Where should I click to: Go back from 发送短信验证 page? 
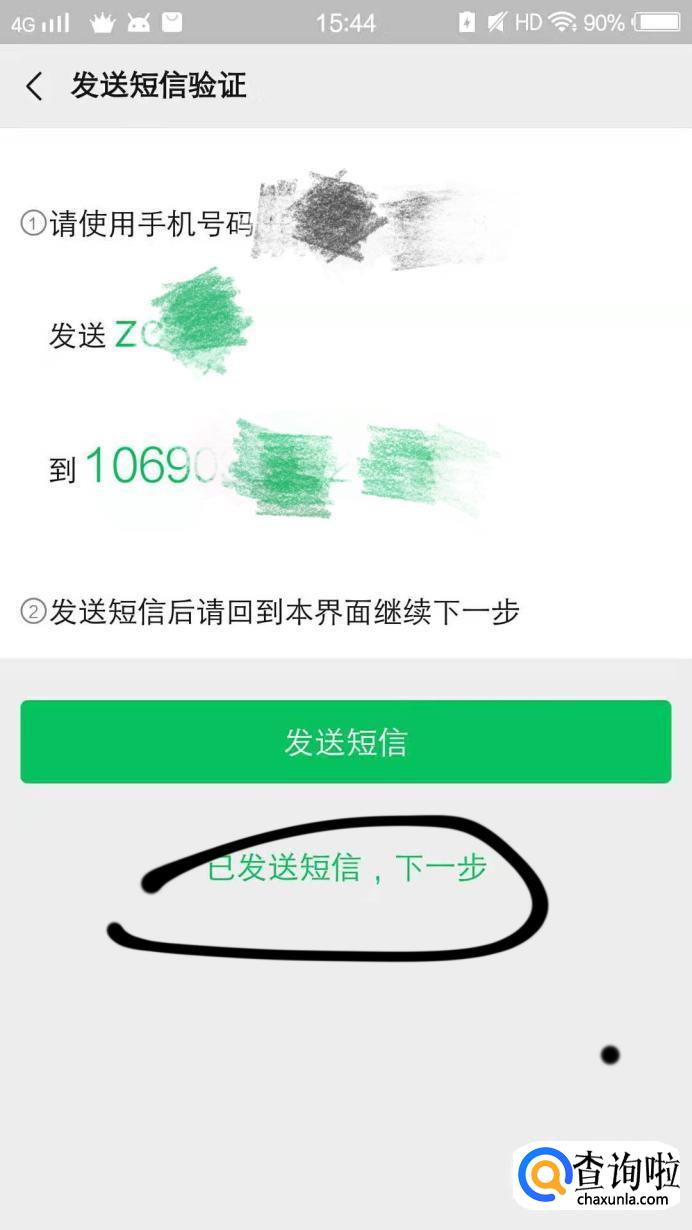tap(35, 86)
